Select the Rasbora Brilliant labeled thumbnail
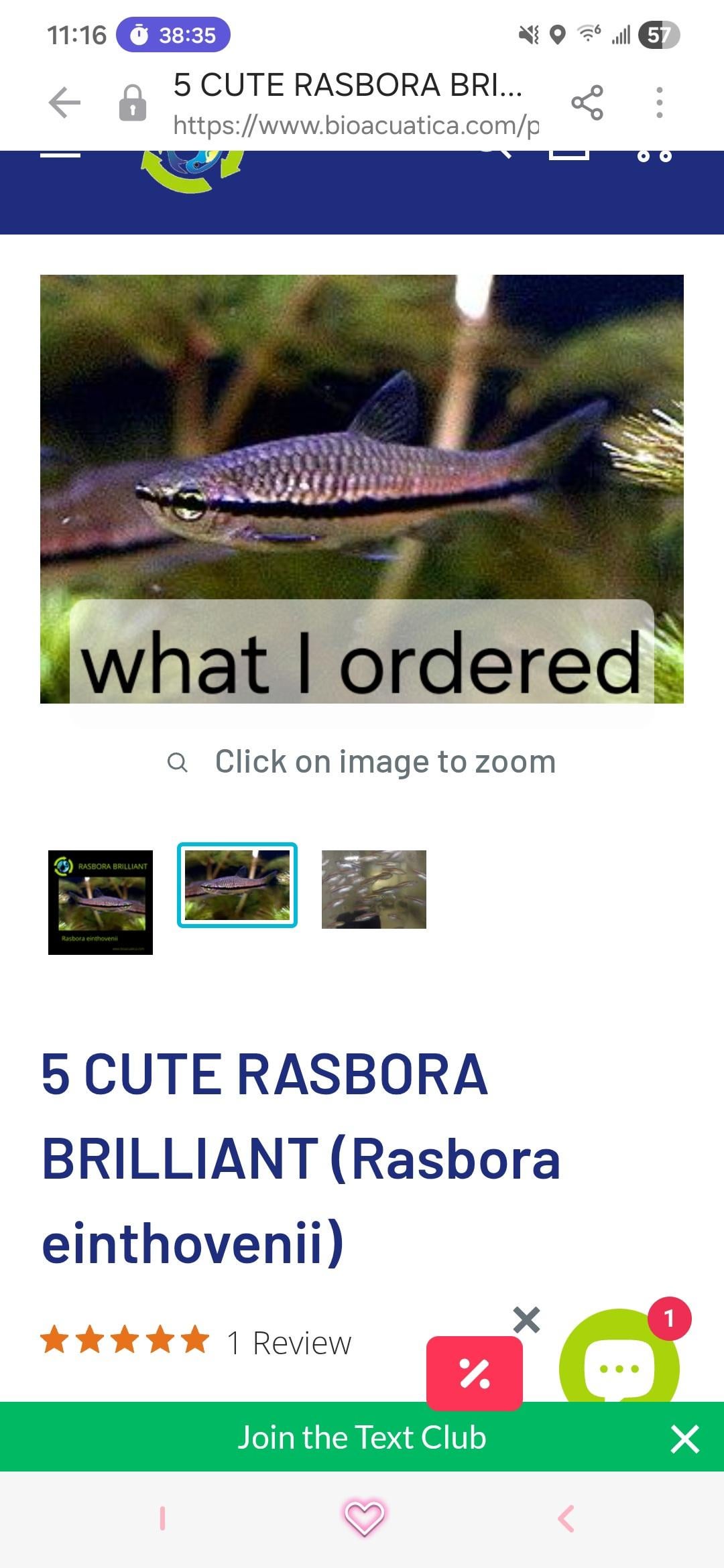 (x=101, y=902)
